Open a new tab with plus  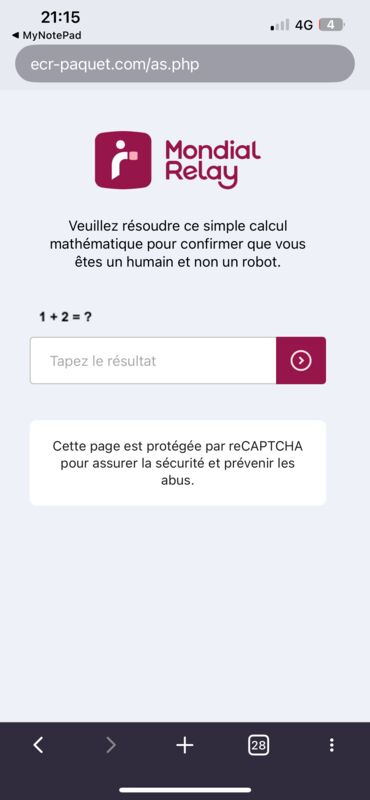(185, 745)
